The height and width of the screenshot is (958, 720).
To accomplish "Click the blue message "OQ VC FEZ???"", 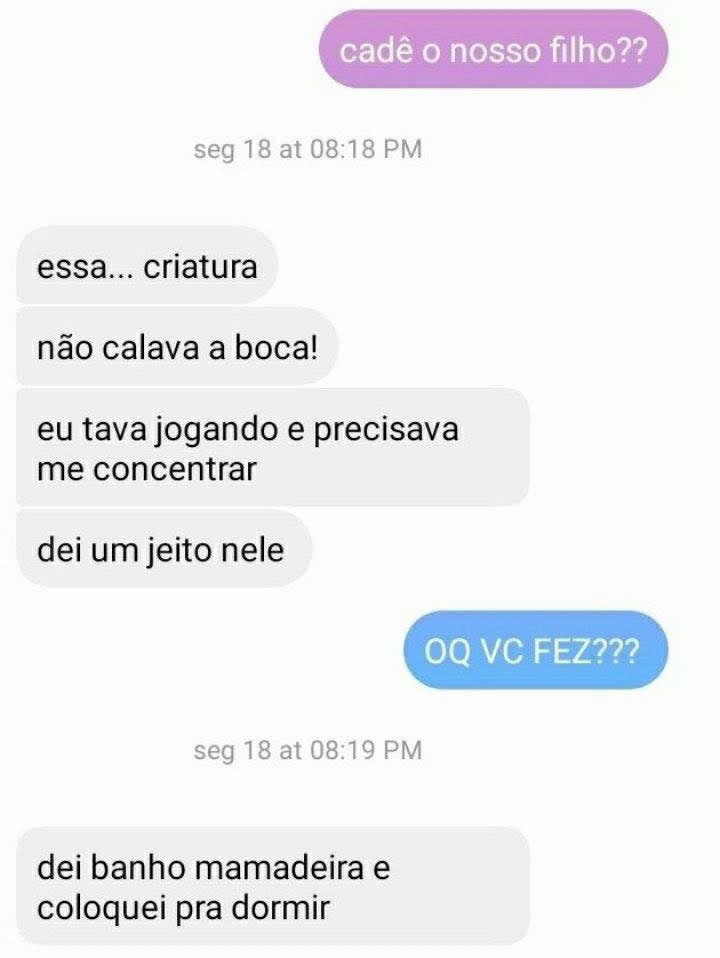I will (x=534, y=649).
